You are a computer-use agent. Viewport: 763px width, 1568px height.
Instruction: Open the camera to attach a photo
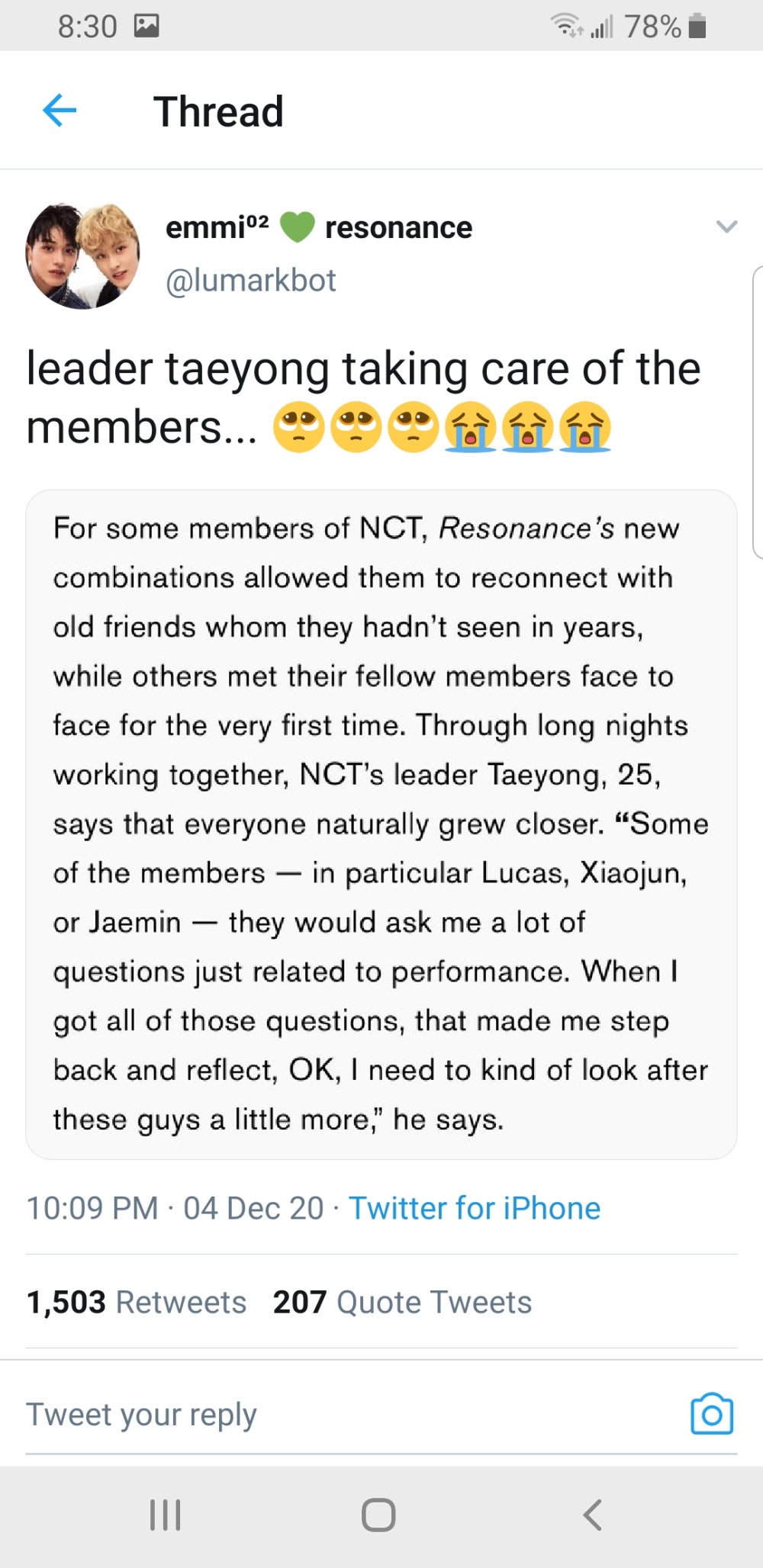[711, 1415]
